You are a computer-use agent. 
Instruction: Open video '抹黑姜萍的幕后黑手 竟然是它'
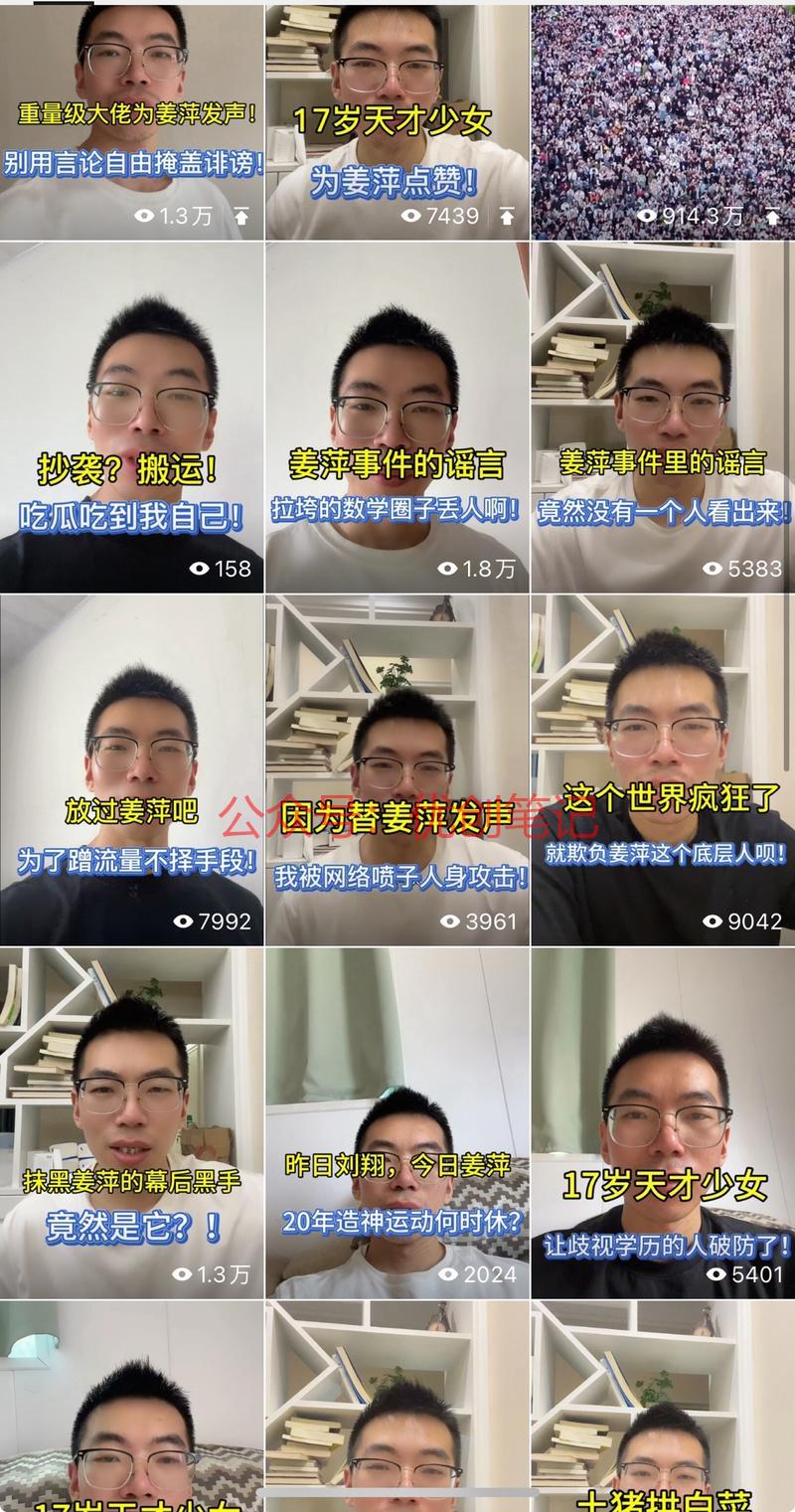pos(131,1123)
